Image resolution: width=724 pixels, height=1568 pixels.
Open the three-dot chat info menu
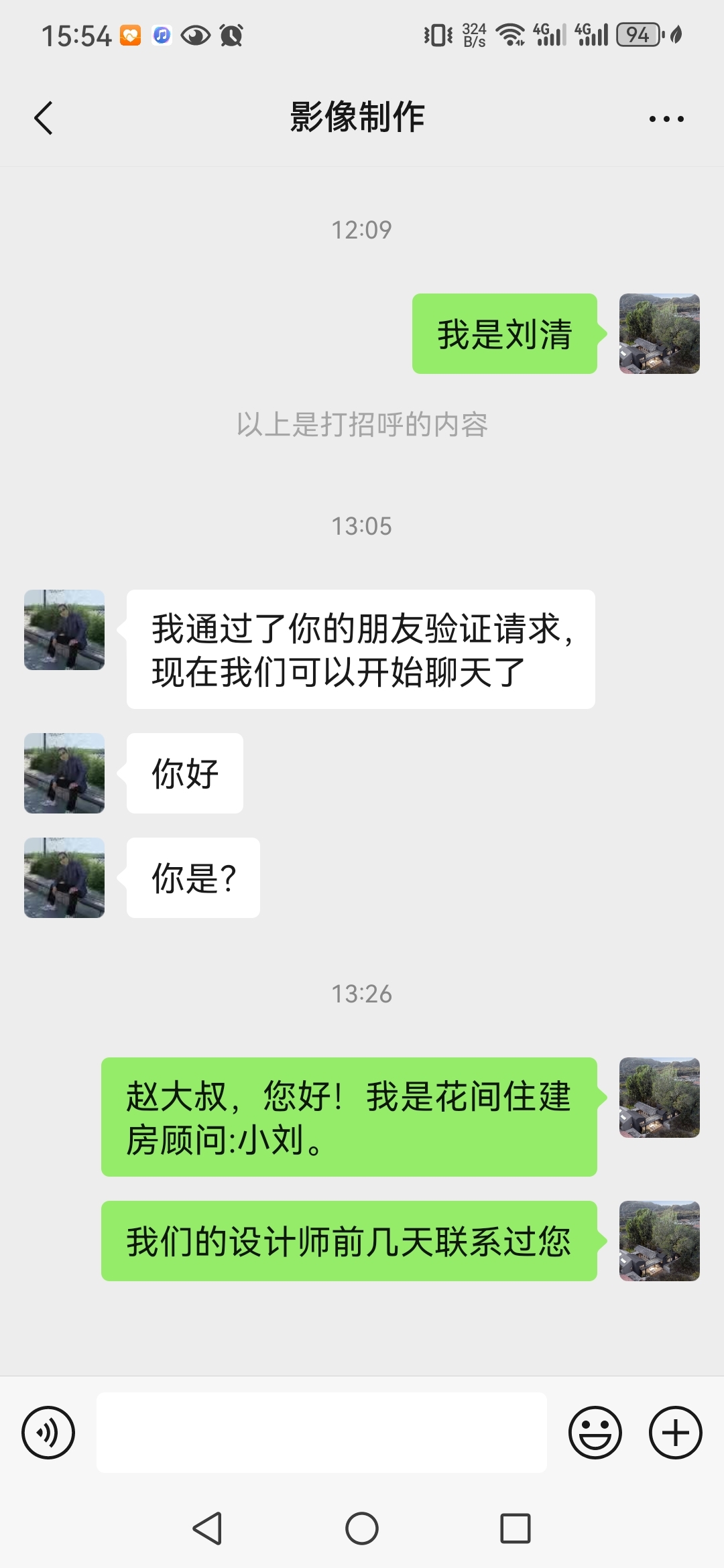click(x=666, y=119)
